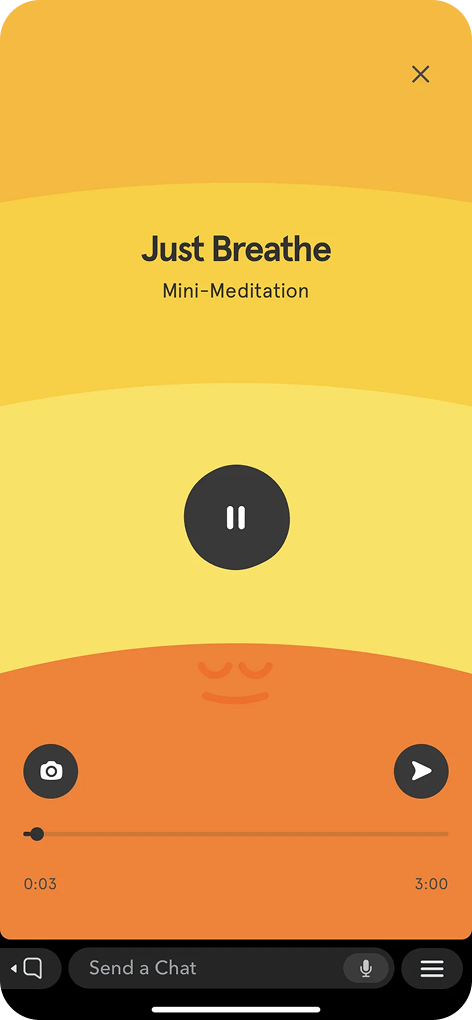
Task: Tap the playback progress slider
Action: (x=236, y=834)
